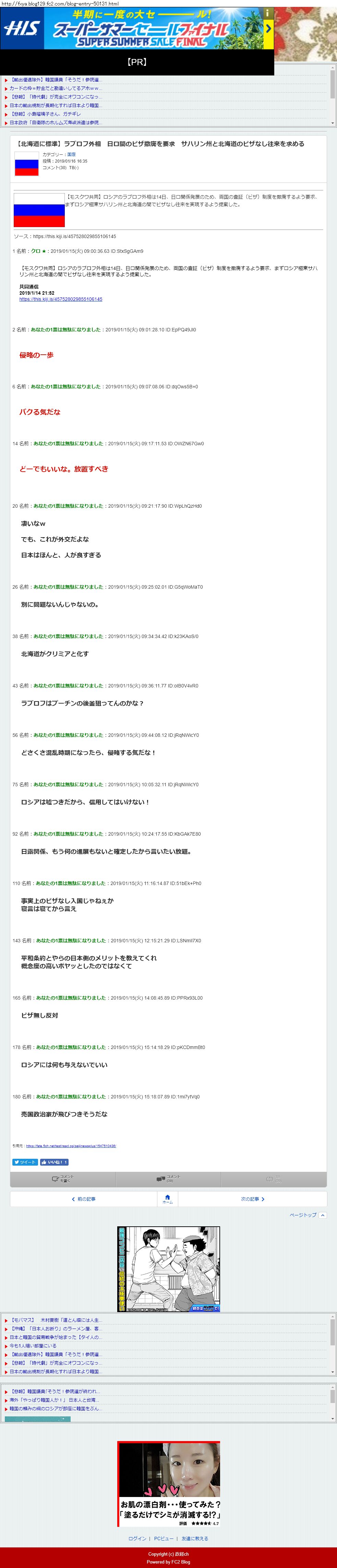Tap コメントを書く to write a comment

coord(63,1179)
